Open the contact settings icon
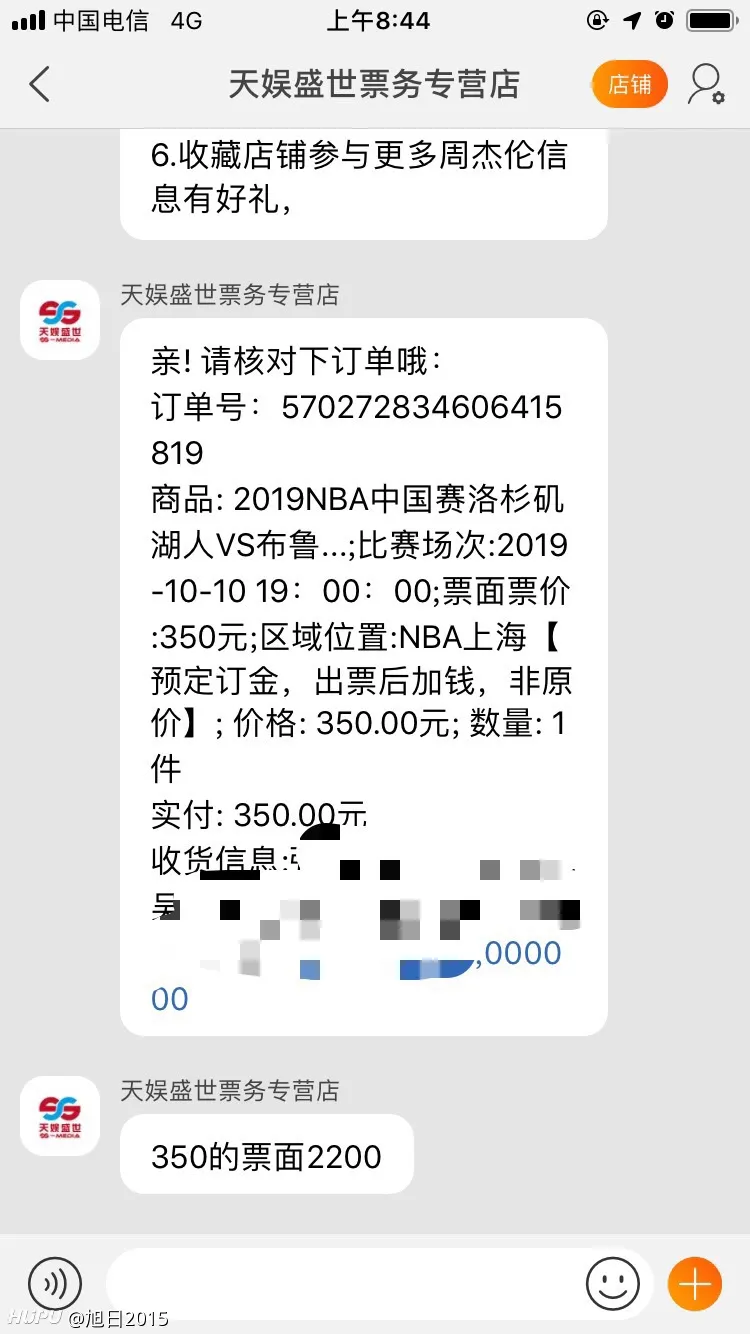This screenshot has height=1334, width=750. tap(706, 85)
